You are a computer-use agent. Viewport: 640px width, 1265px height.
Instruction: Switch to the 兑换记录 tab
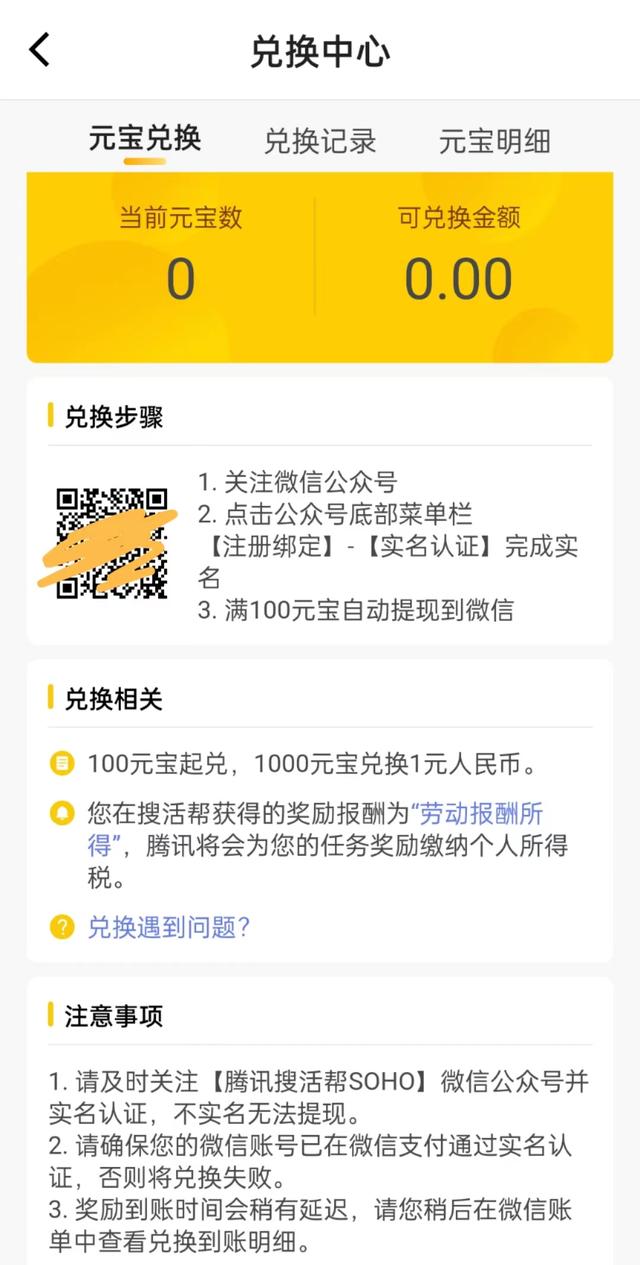[x=320, y=141]
